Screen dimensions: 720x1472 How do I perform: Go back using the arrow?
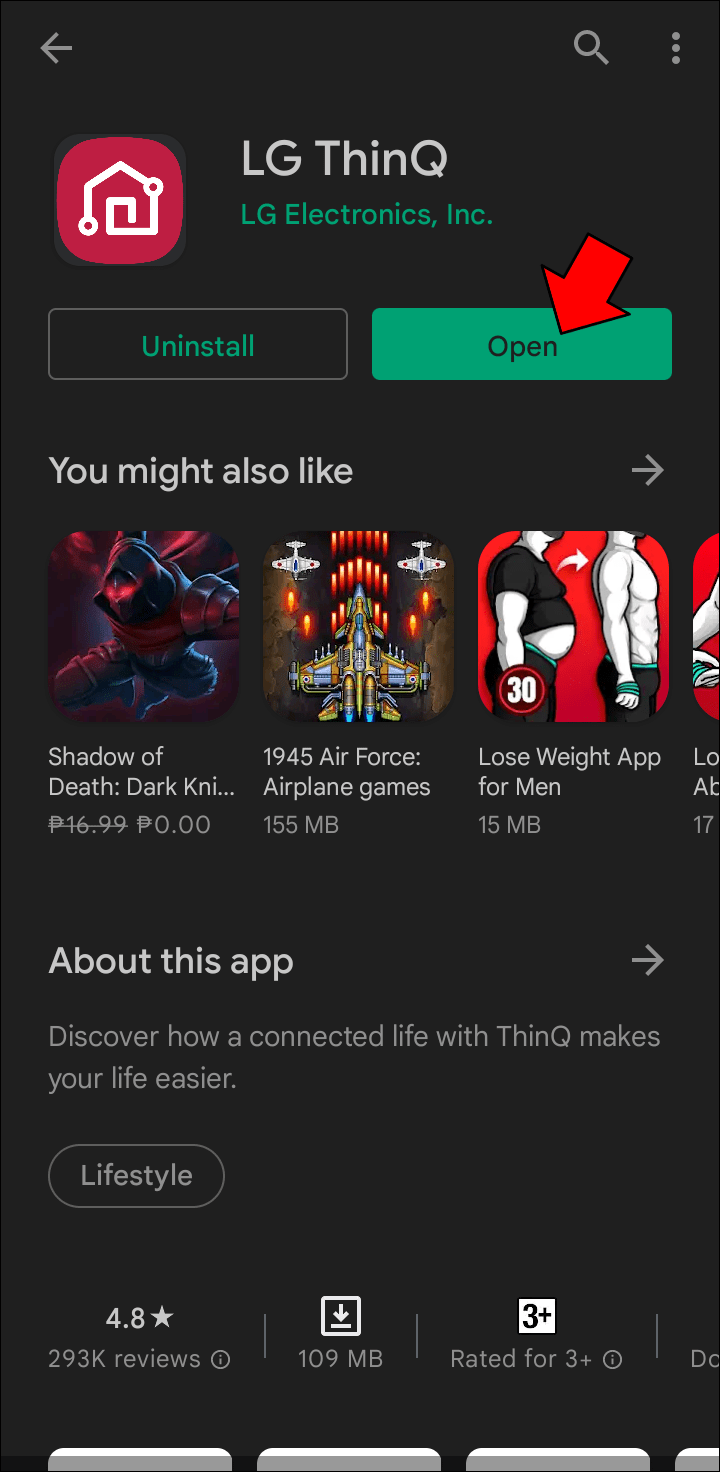(x=56, y=48)
